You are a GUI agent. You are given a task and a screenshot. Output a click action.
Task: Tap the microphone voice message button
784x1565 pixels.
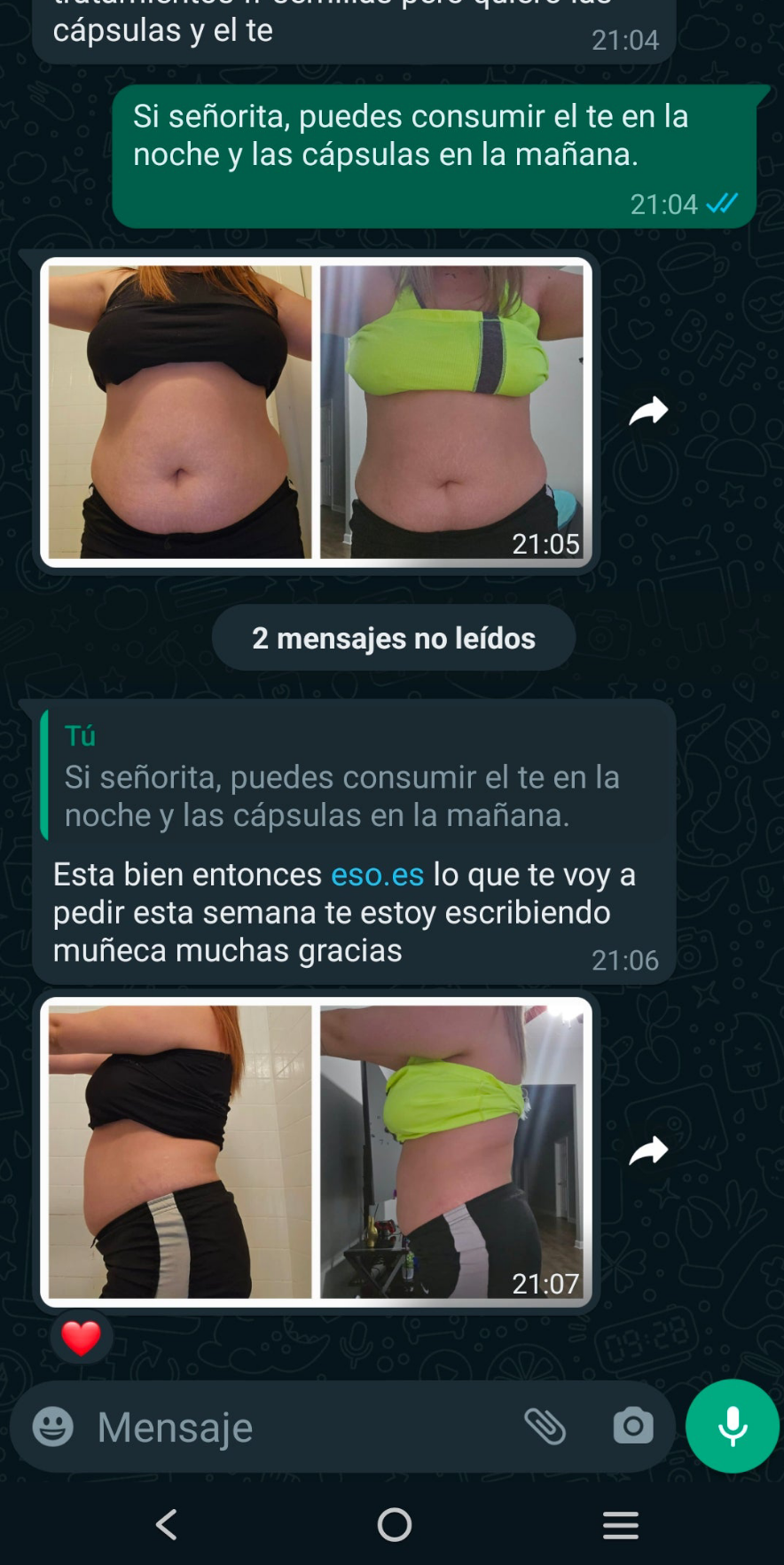click(733, 1427)
